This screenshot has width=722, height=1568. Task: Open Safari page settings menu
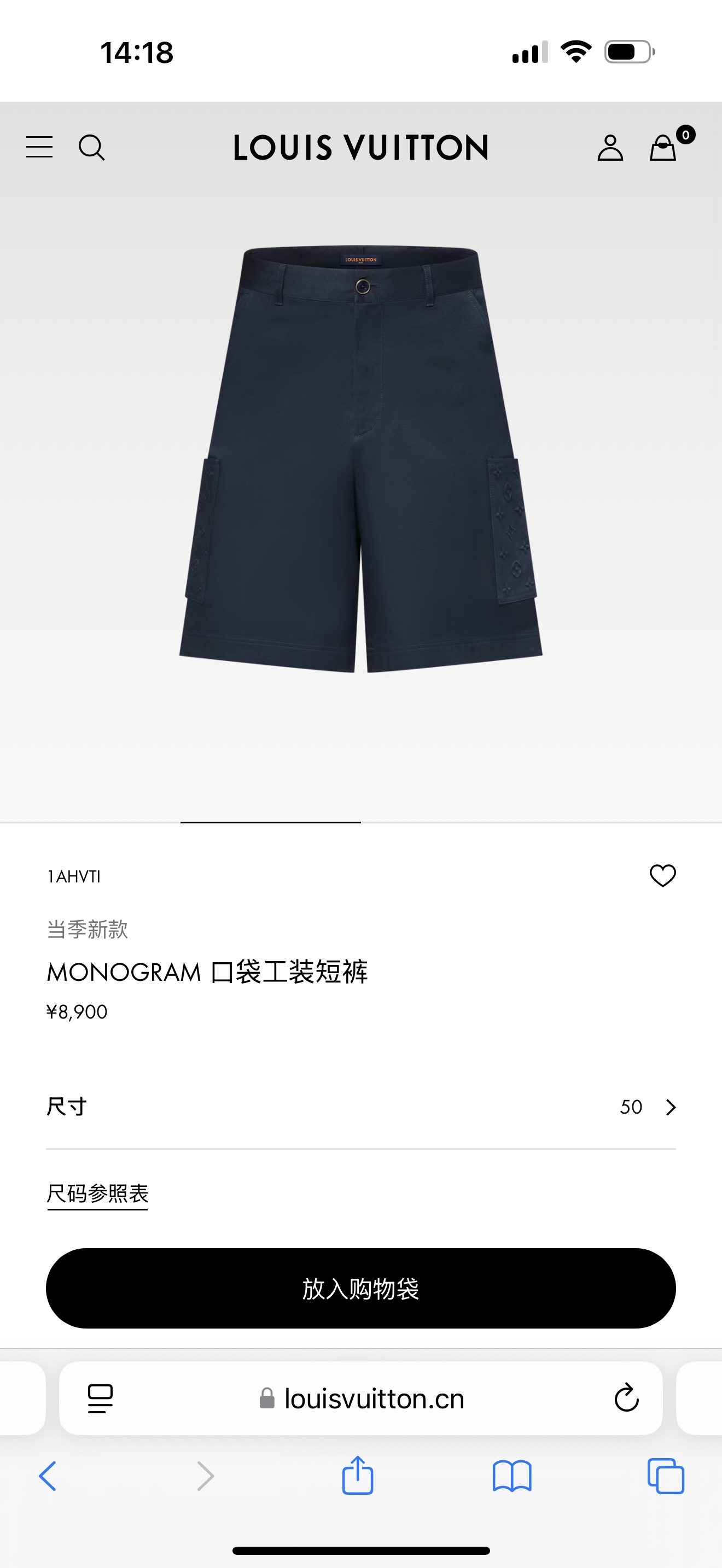[x=101, y=1398]
